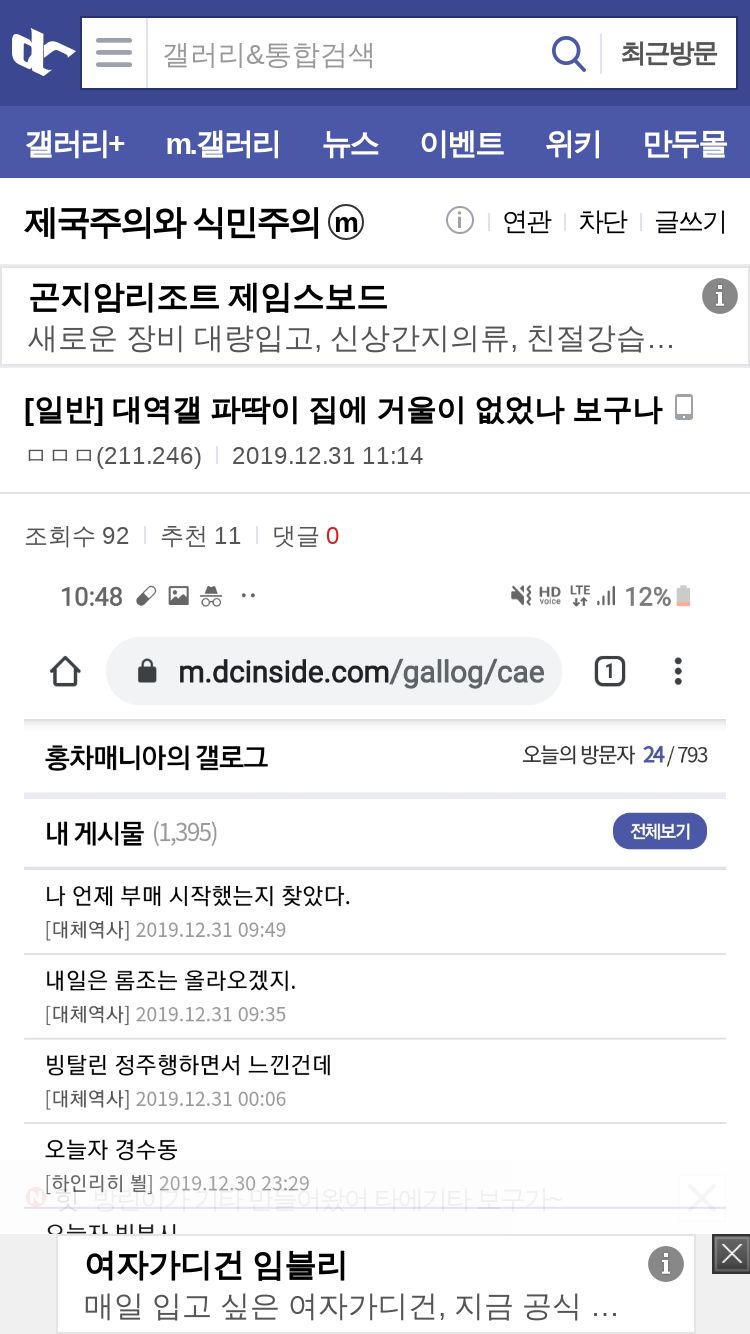Image resolution: width=750 pixels, height=1334 pixels.
Task: Open 최근방문 recent visits
Action: click(669, 53)
